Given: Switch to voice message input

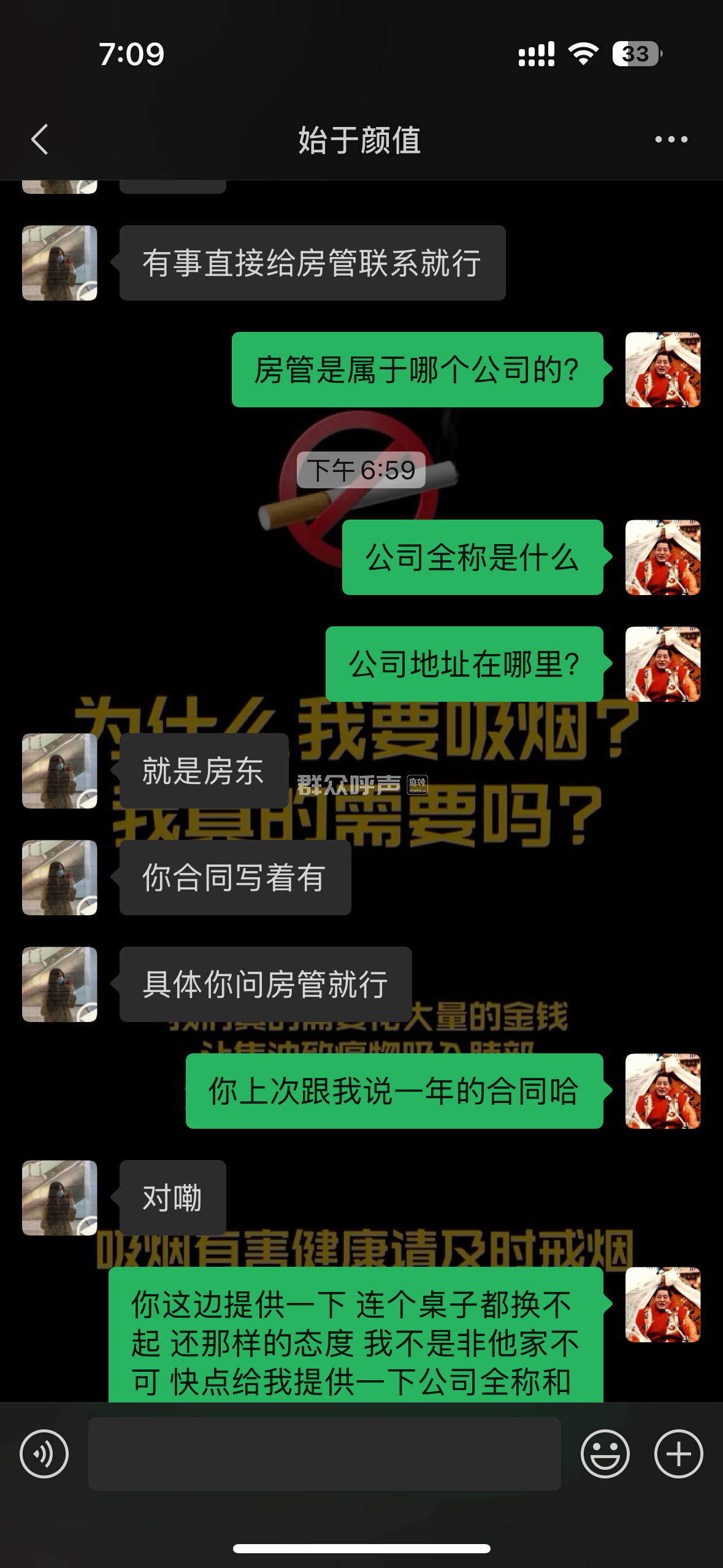Looking at the screenshot, I should 44,1453.
